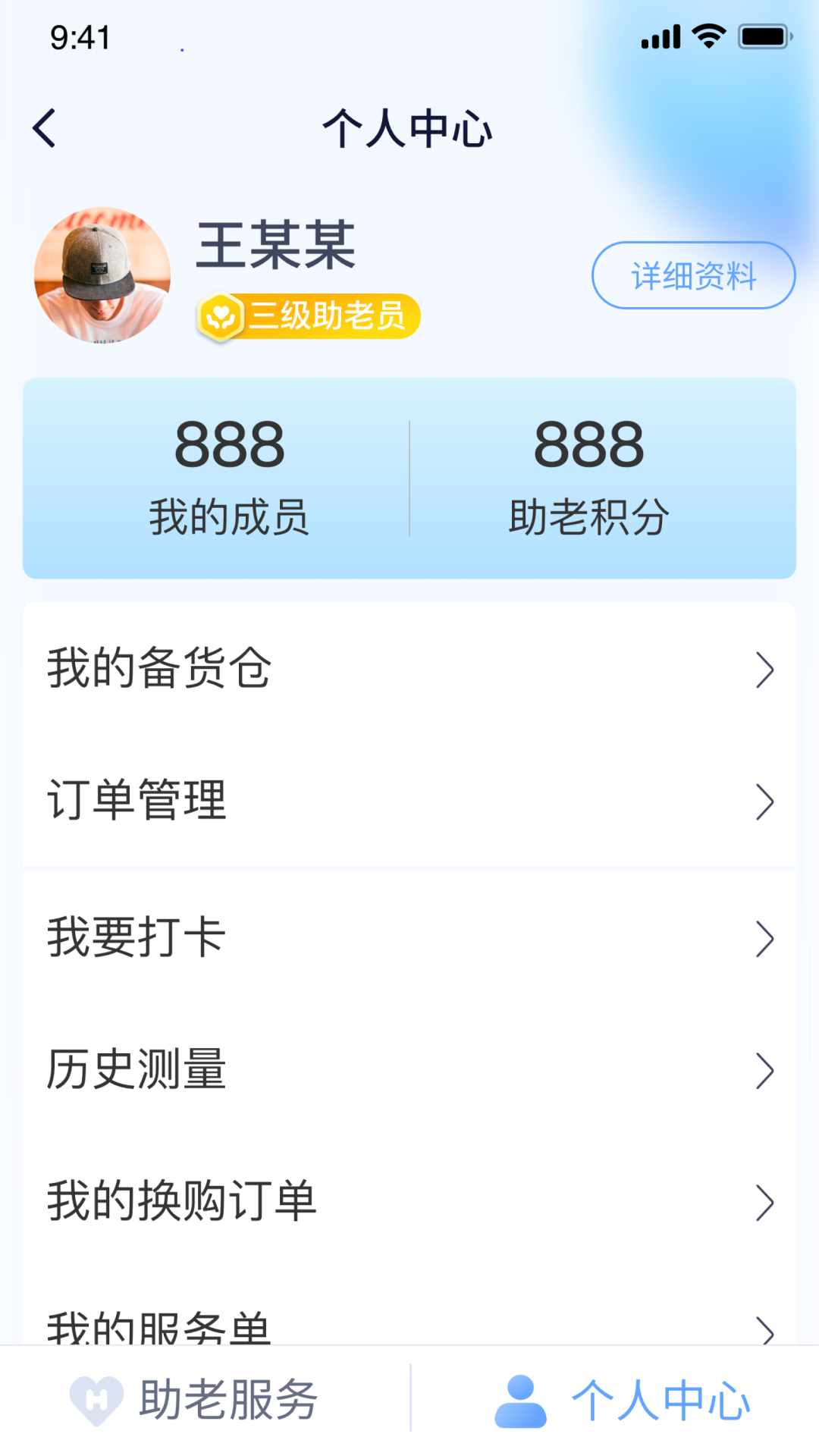Go back using the top-left arrow

coord(45,127)
